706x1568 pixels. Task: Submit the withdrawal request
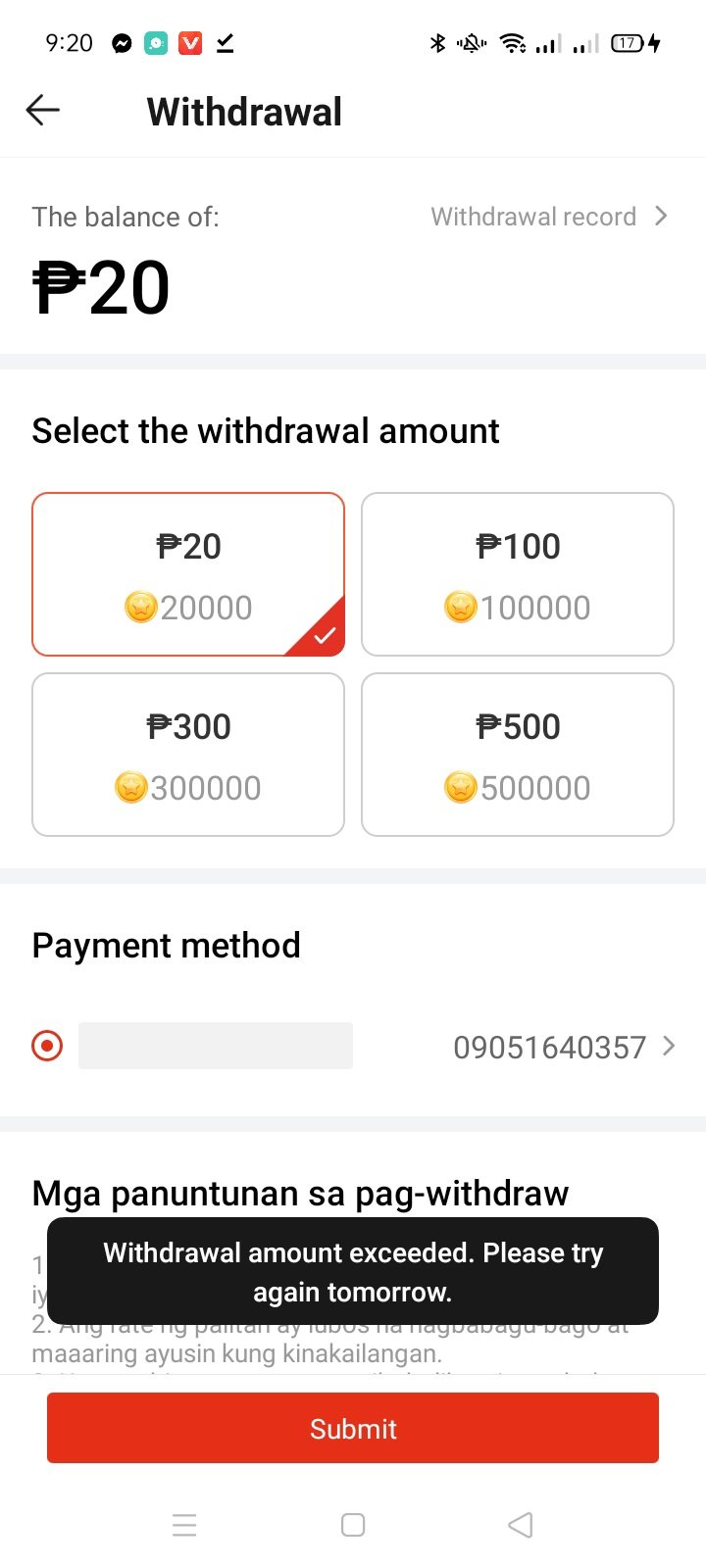click(x=353, y=1428)
